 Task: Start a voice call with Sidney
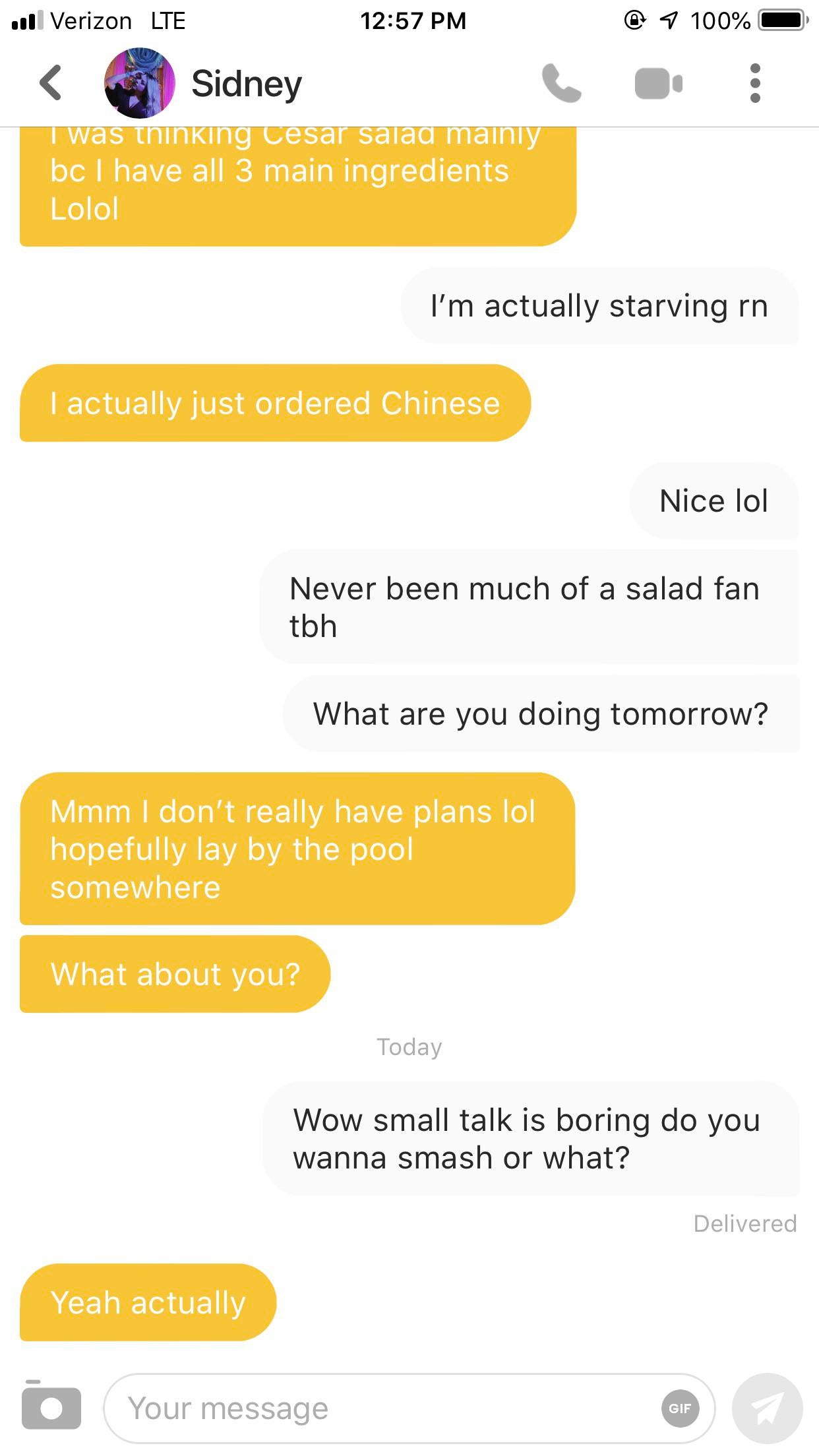[x=561, y=83]
